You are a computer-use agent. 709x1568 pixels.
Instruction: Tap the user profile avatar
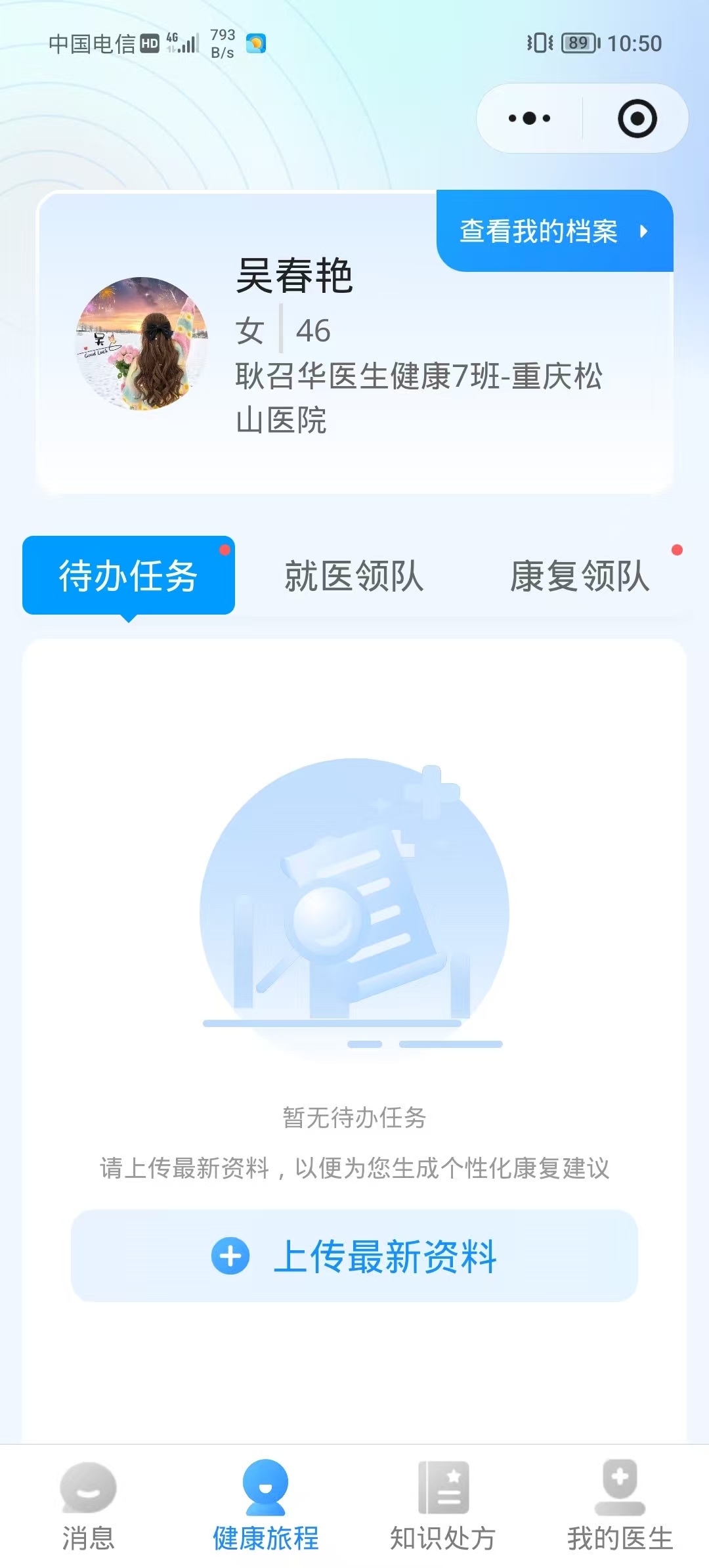pyautogui.click(x=142, y=343)
